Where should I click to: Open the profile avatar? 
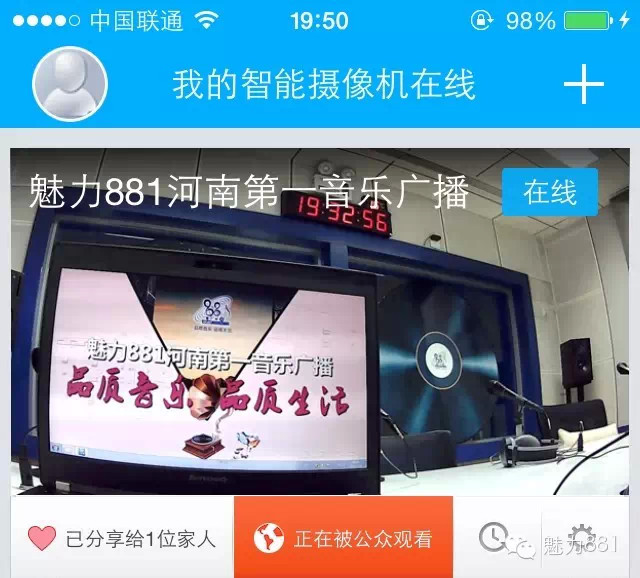pyautogui.click(x=70, y=84)
